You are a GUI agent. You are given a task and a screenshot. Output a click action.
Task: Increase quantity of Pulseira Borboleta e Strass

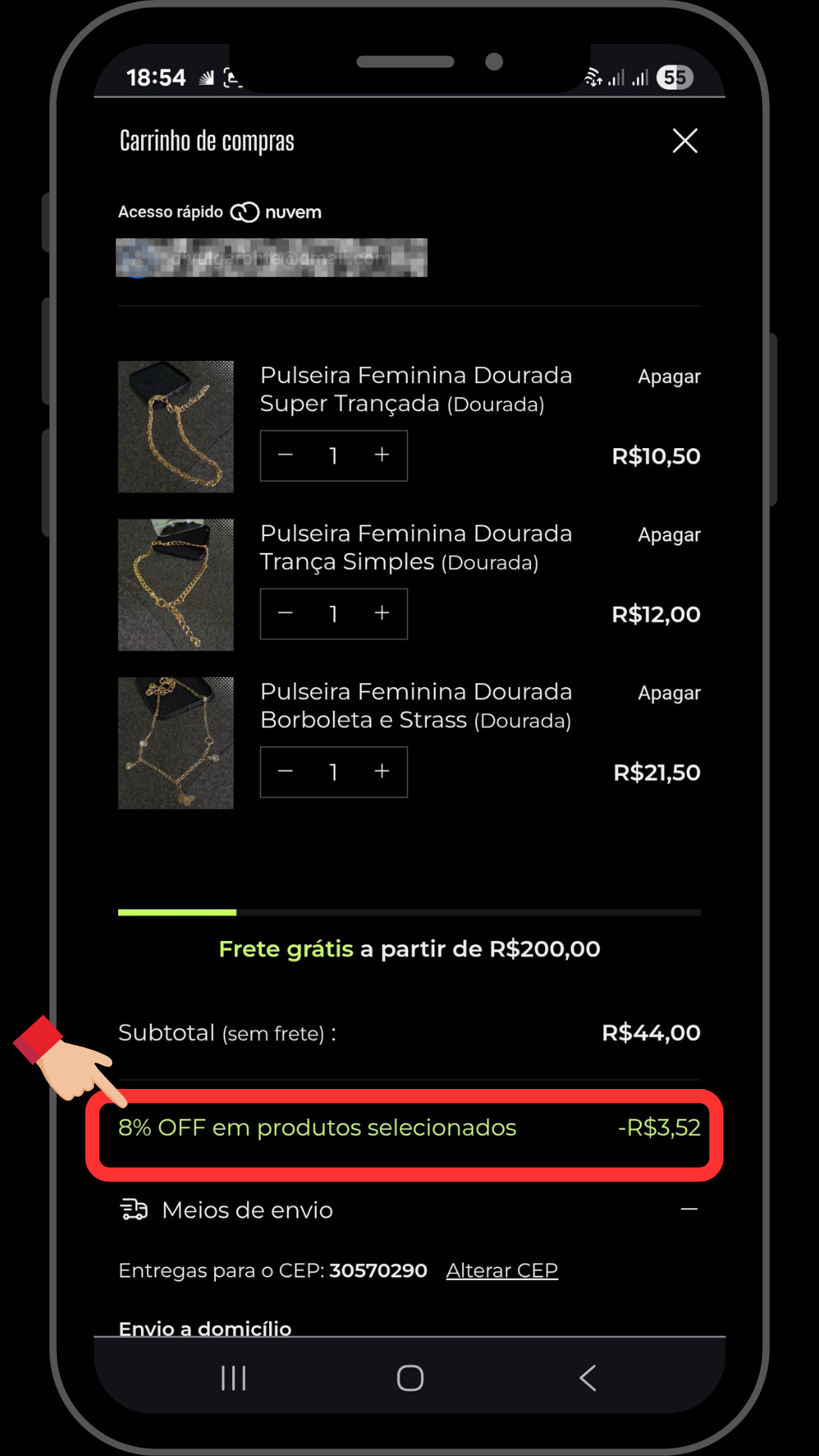click(x=382, y=772)
